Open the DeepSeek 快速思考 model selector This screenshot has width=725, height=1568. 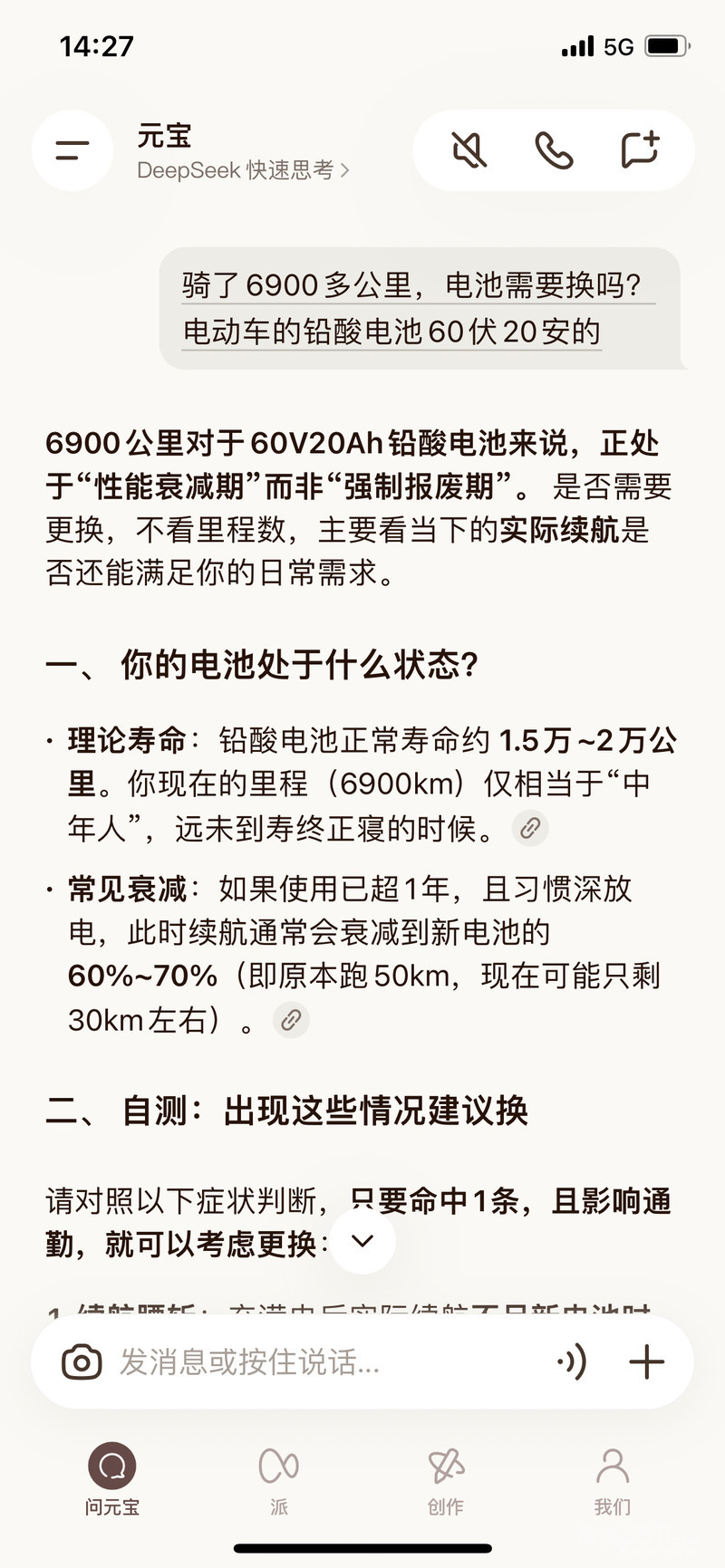(x=243, y=170)
